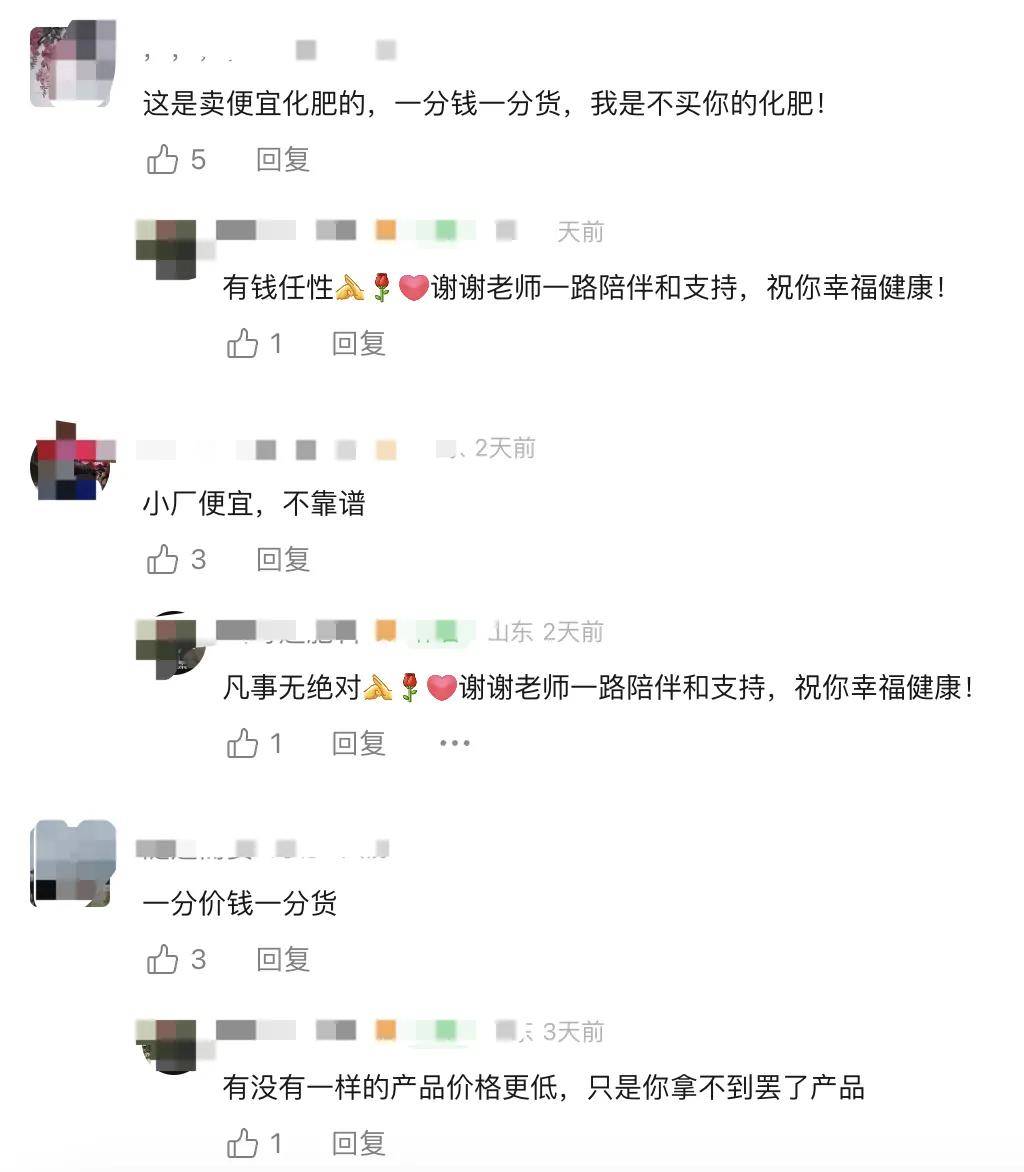Like the comment 小厂便宜，不靠谱
1024x1172 pixels.
coord(163,560)
